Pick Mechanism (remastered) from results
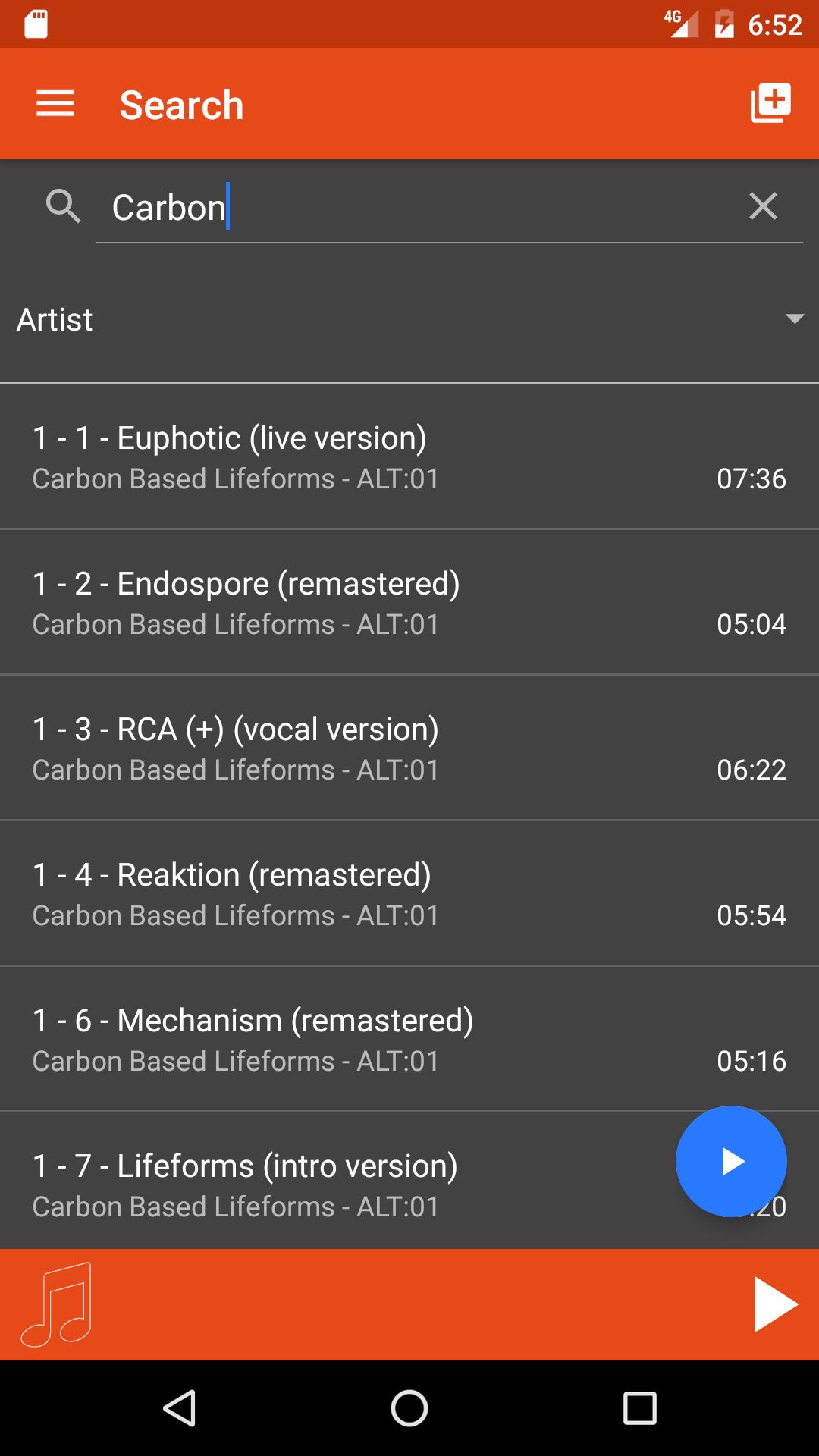The width and height of the screenshot is (819, 1456). (409, 1039)
